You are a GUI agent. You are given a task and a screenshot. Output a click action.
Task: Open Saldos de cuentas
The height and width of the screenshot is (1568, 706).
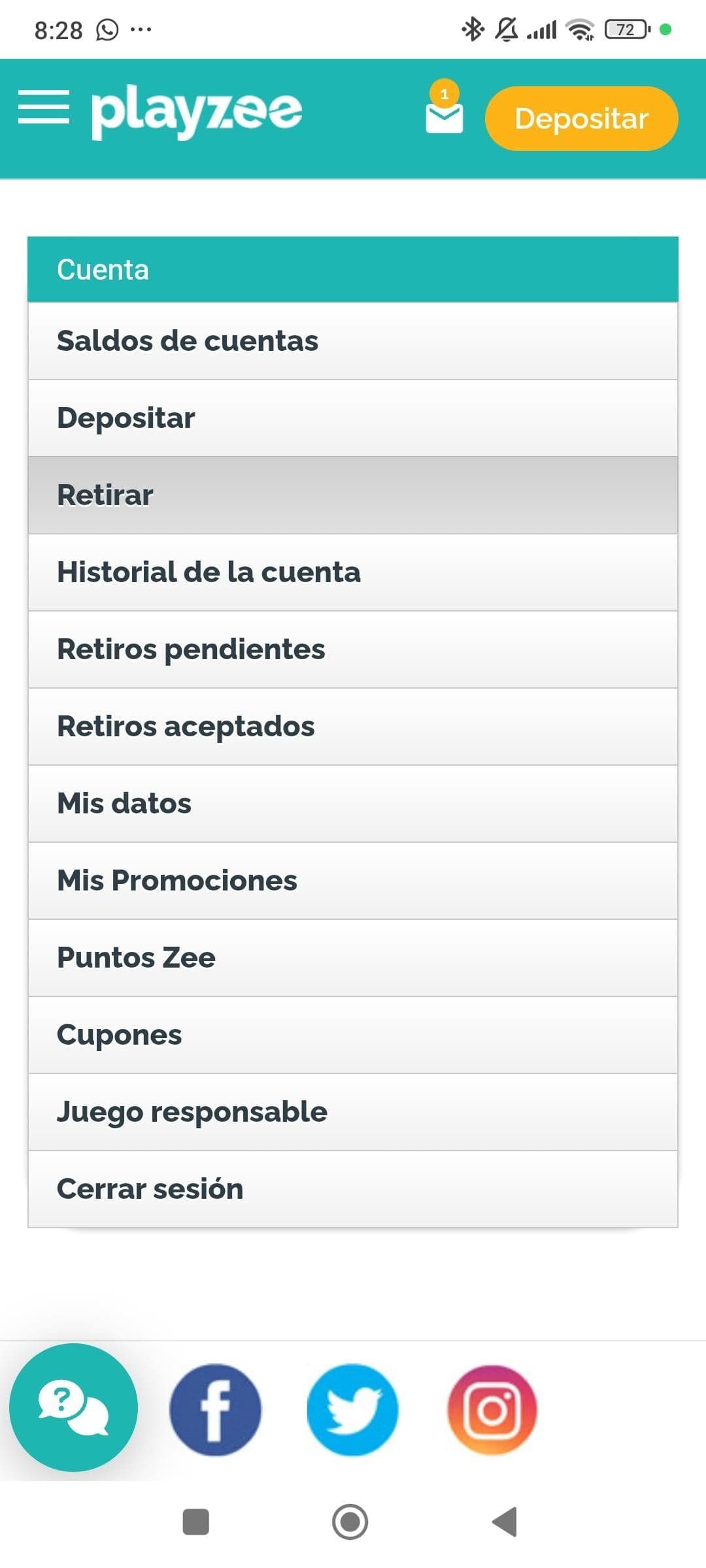pos(353,340)
